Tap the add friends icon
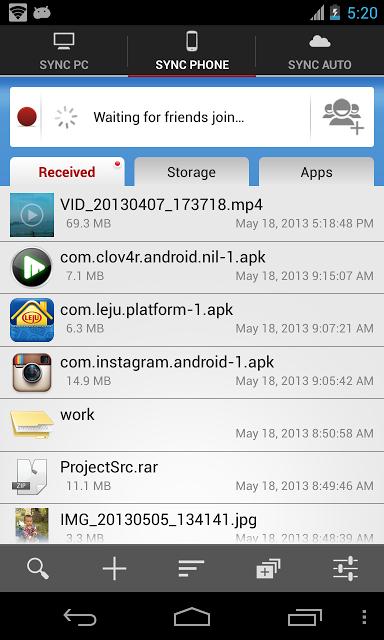 point(343,117)
